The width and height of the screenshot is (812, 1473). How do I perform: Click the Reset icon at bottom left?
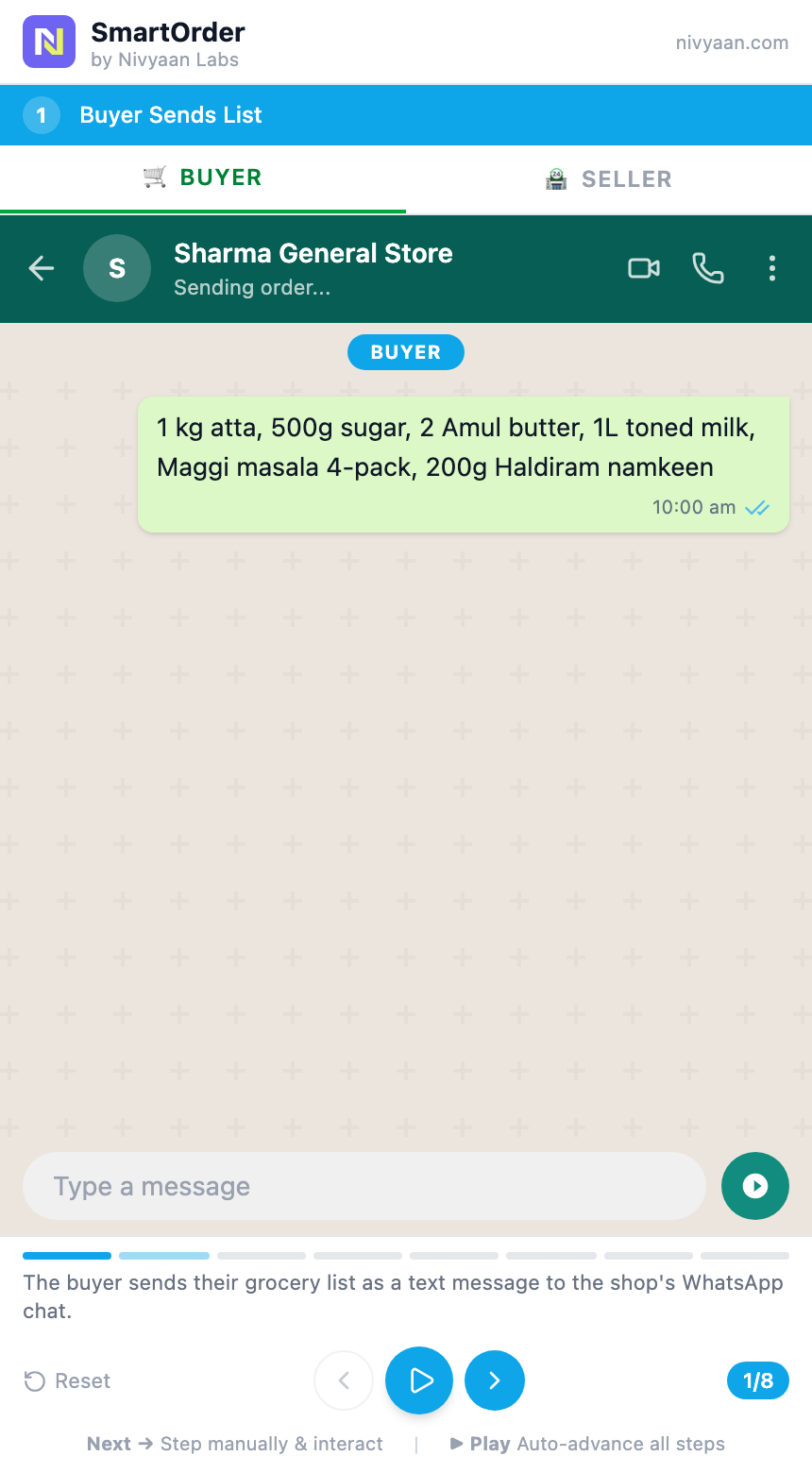[x=34, y=1380]
